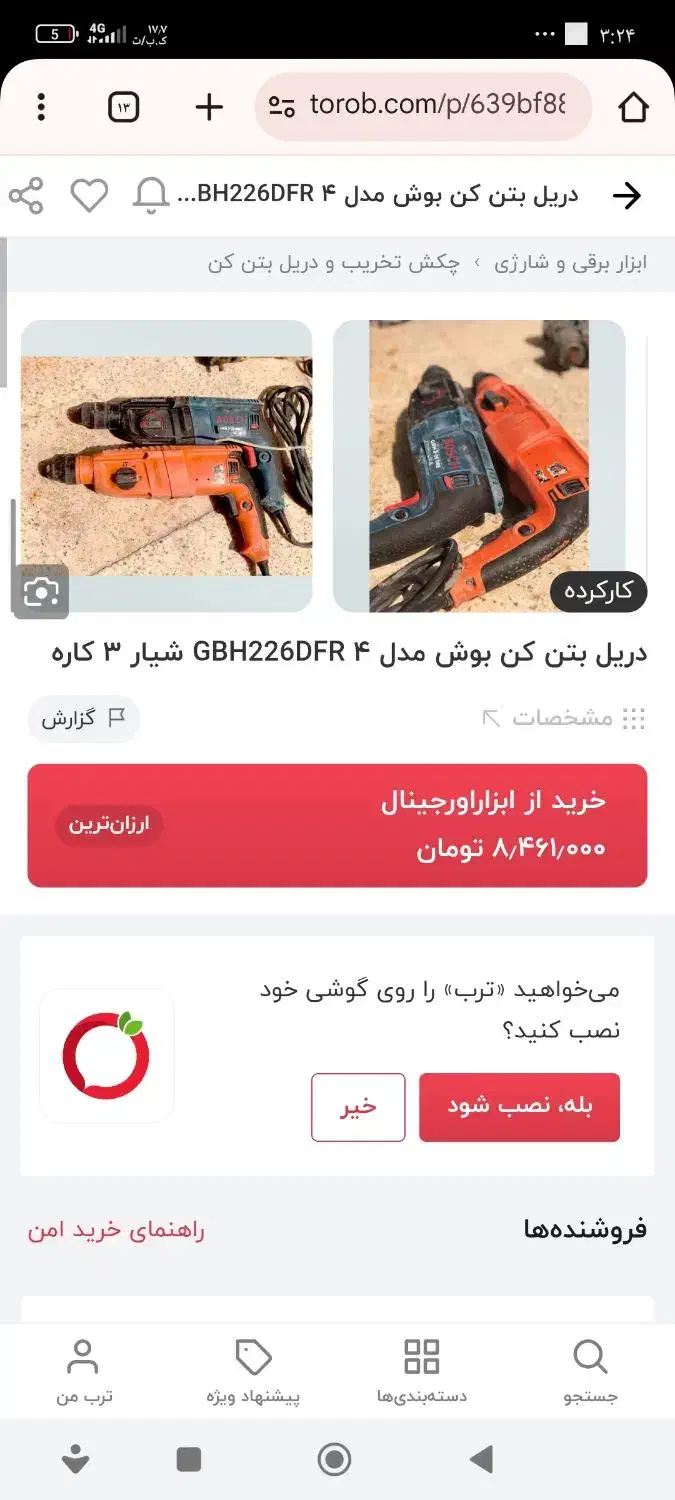Open the چکش تخریب و دریل بتن کن category
Screen dimensions: 675x1500
[x=334, y=263]
